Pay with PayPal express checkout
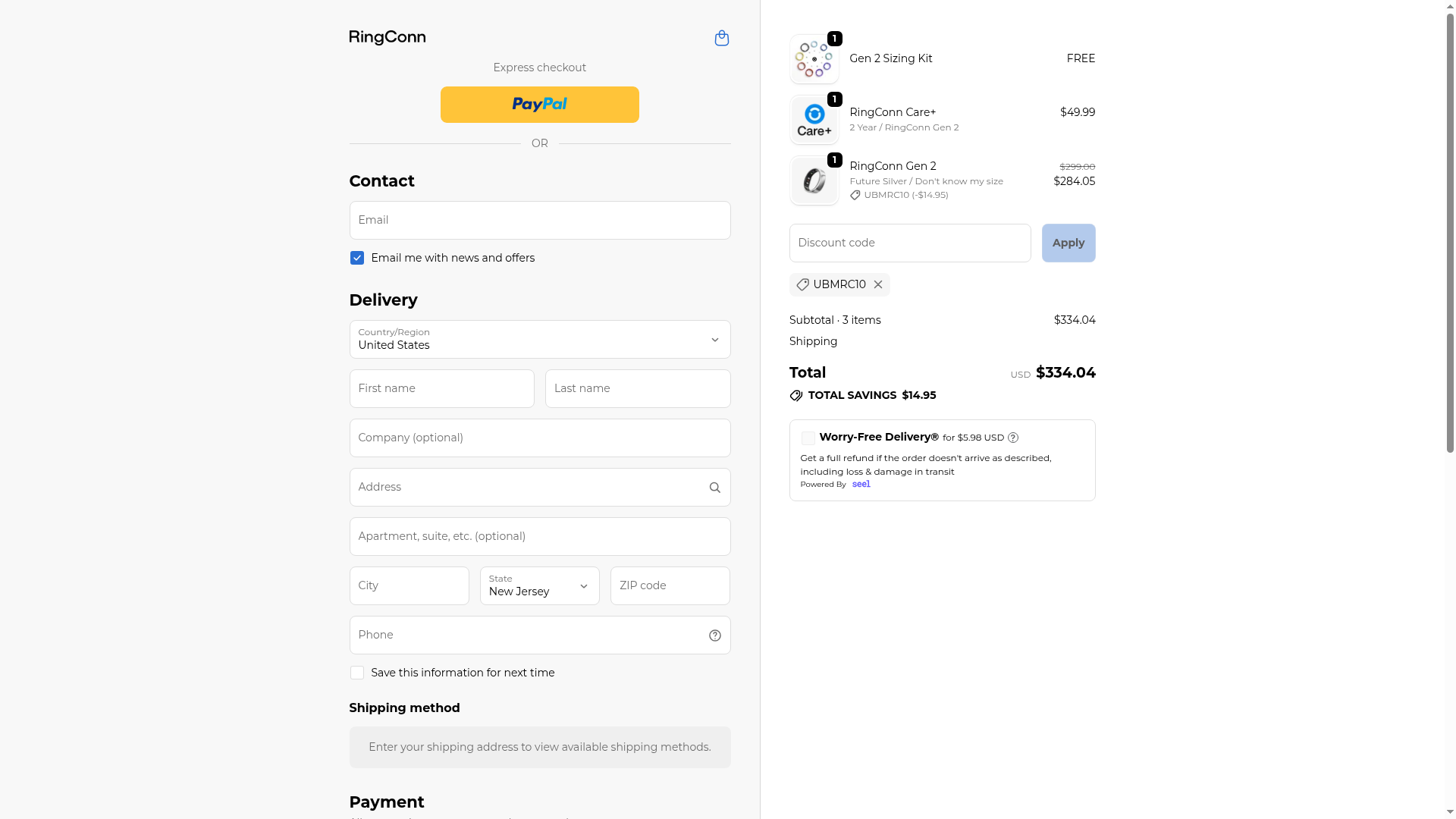Screen dimensions: 1456x819 point(539,105)
